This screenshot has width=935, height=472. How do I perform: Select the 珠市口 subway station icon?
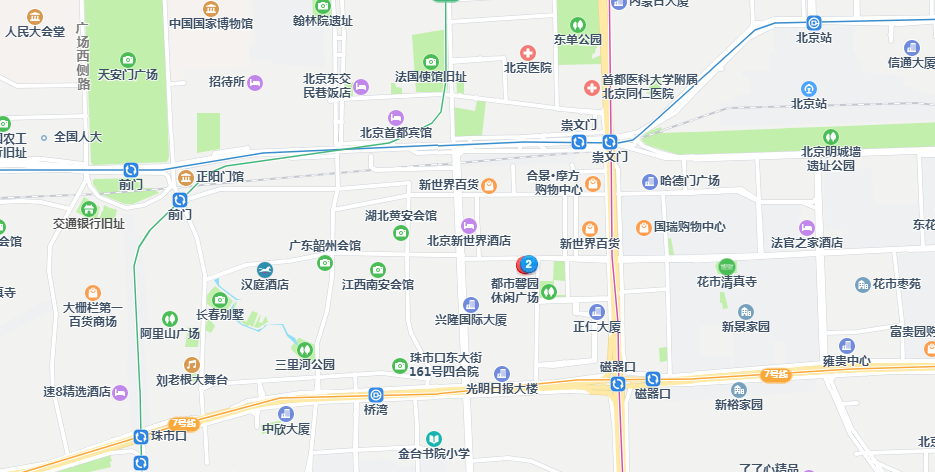coord(141,437)
